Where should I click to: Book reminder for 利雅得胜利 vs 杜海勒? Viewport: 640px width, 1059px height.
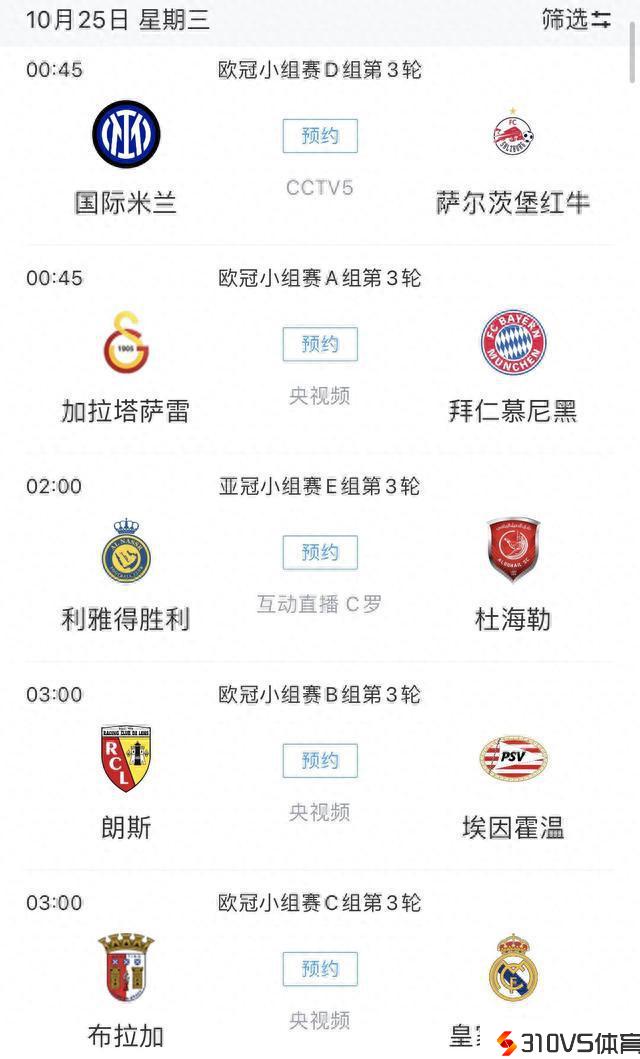coord(320,552)
